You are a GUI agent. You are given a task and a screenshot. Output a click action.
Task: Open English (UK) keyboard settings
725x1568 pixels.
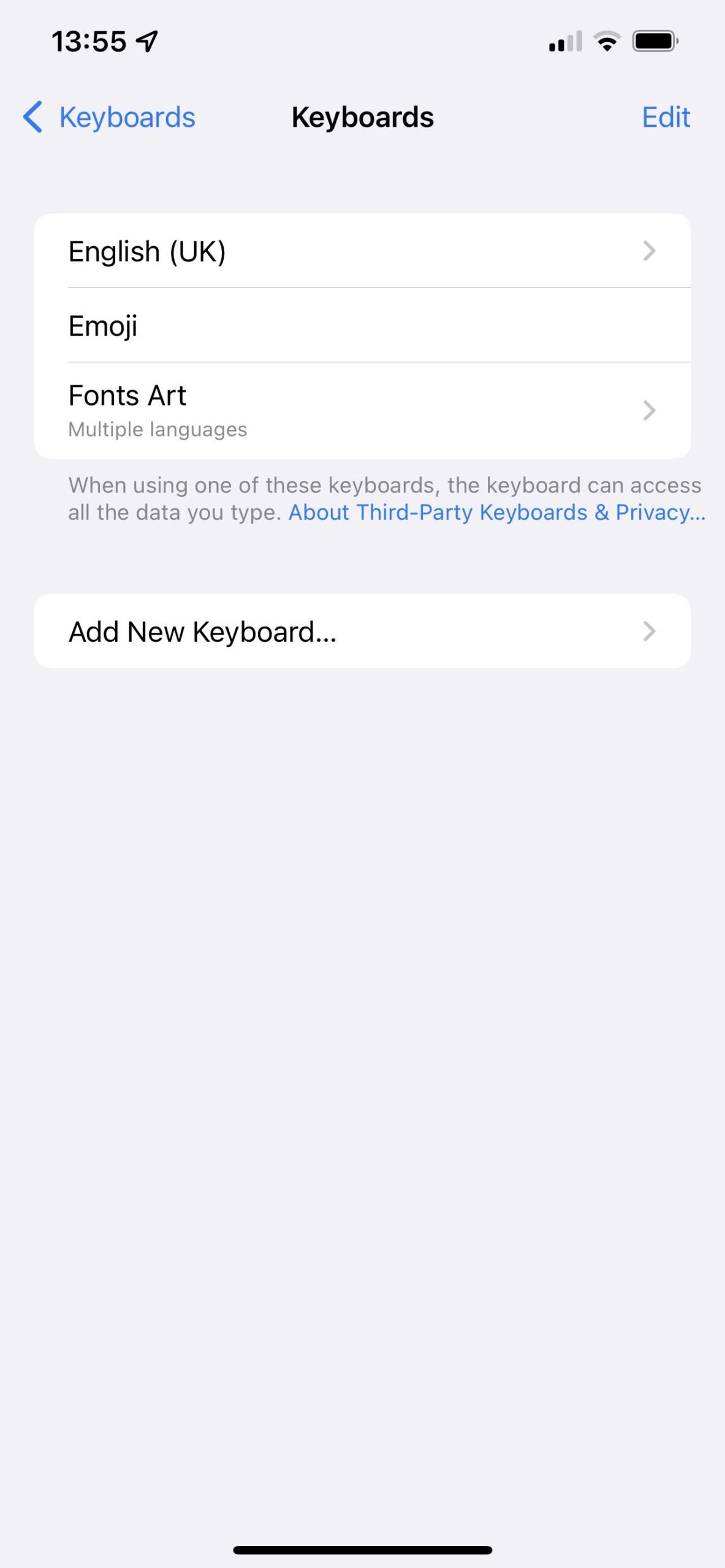click(x=362, y=251)
